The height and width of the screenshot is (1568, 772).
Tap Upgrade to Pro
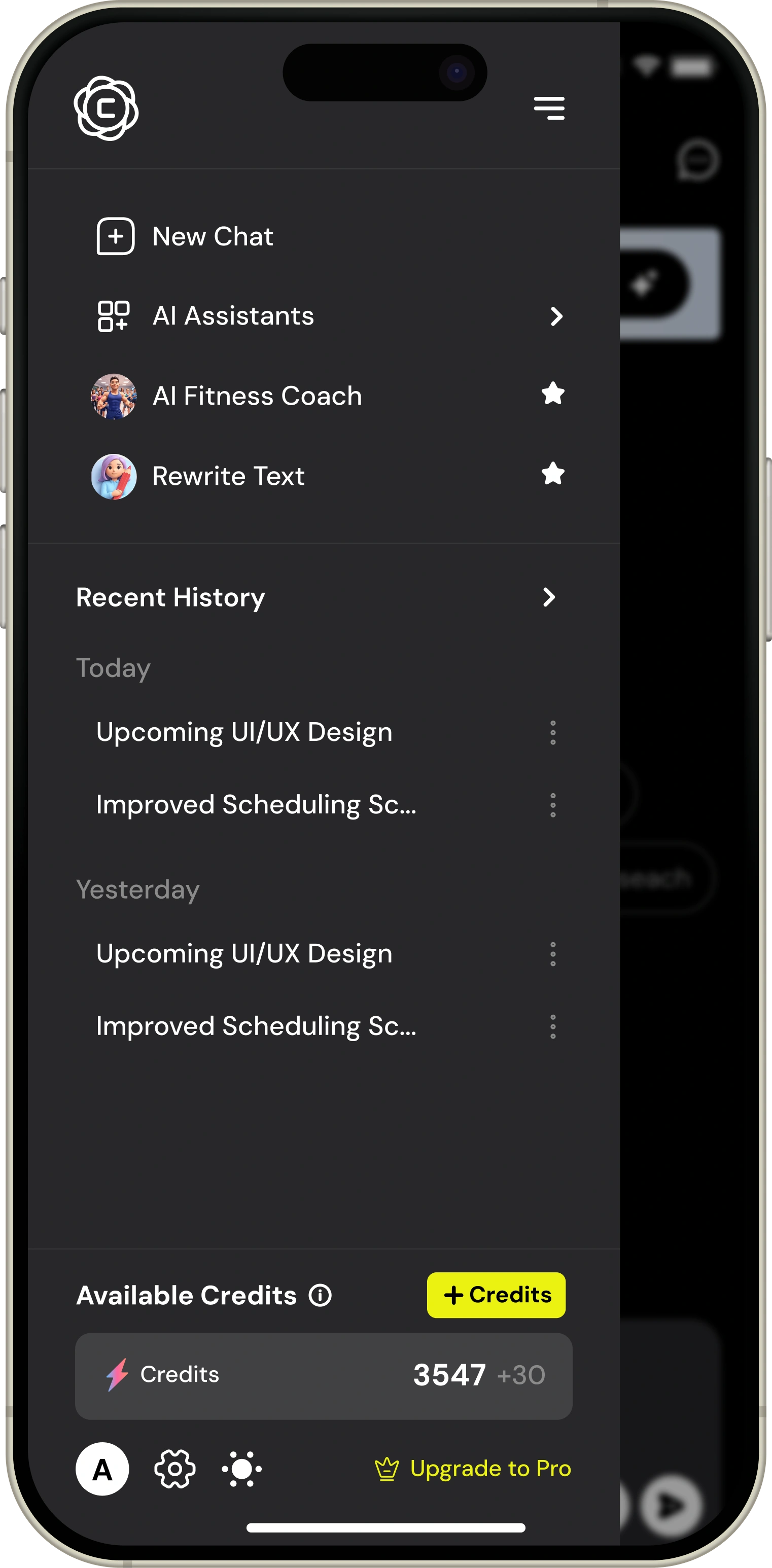click(x=473, y=1469)
